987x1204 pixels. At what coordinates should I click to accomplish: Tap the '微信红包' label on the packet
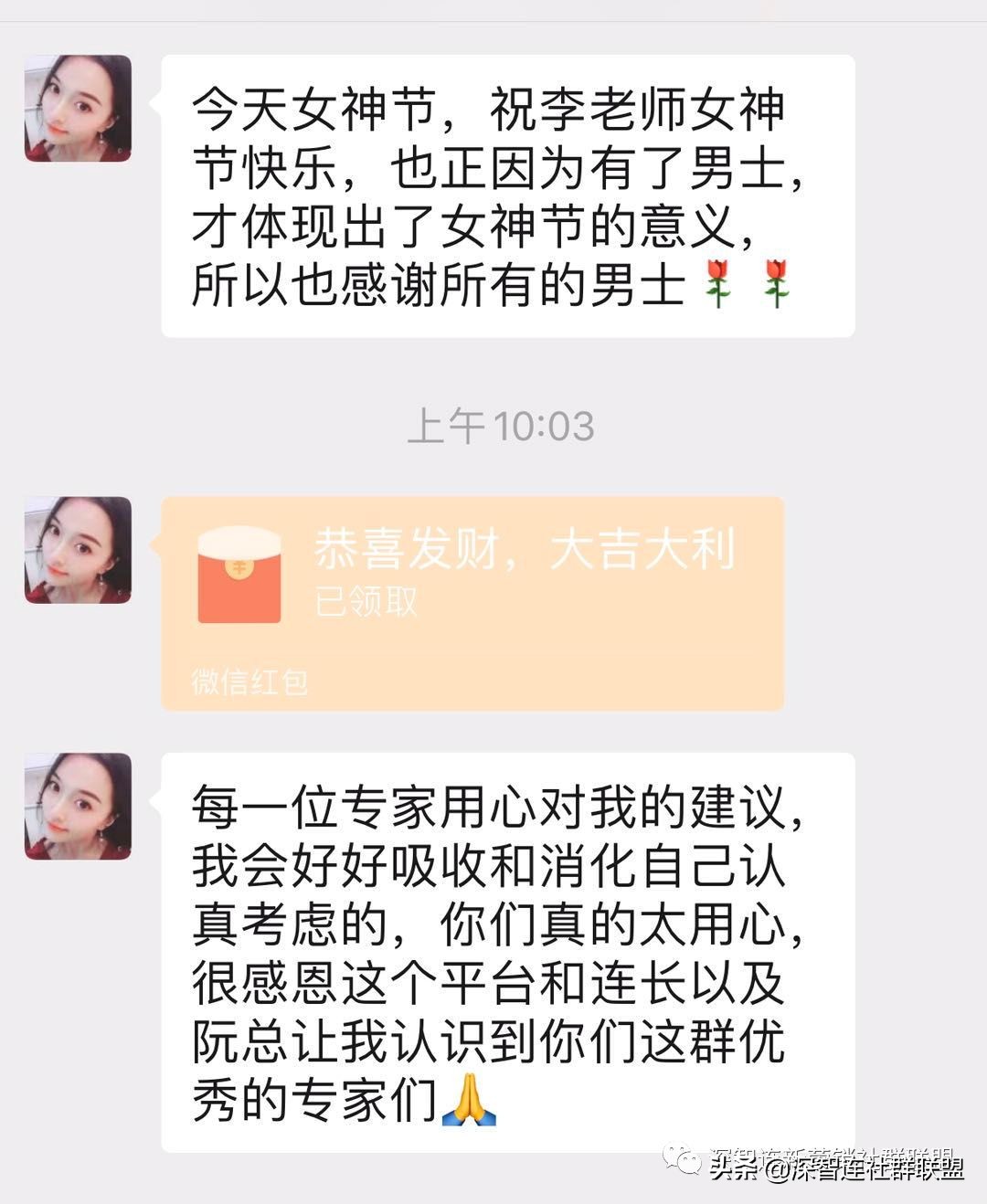pos(250,681)
